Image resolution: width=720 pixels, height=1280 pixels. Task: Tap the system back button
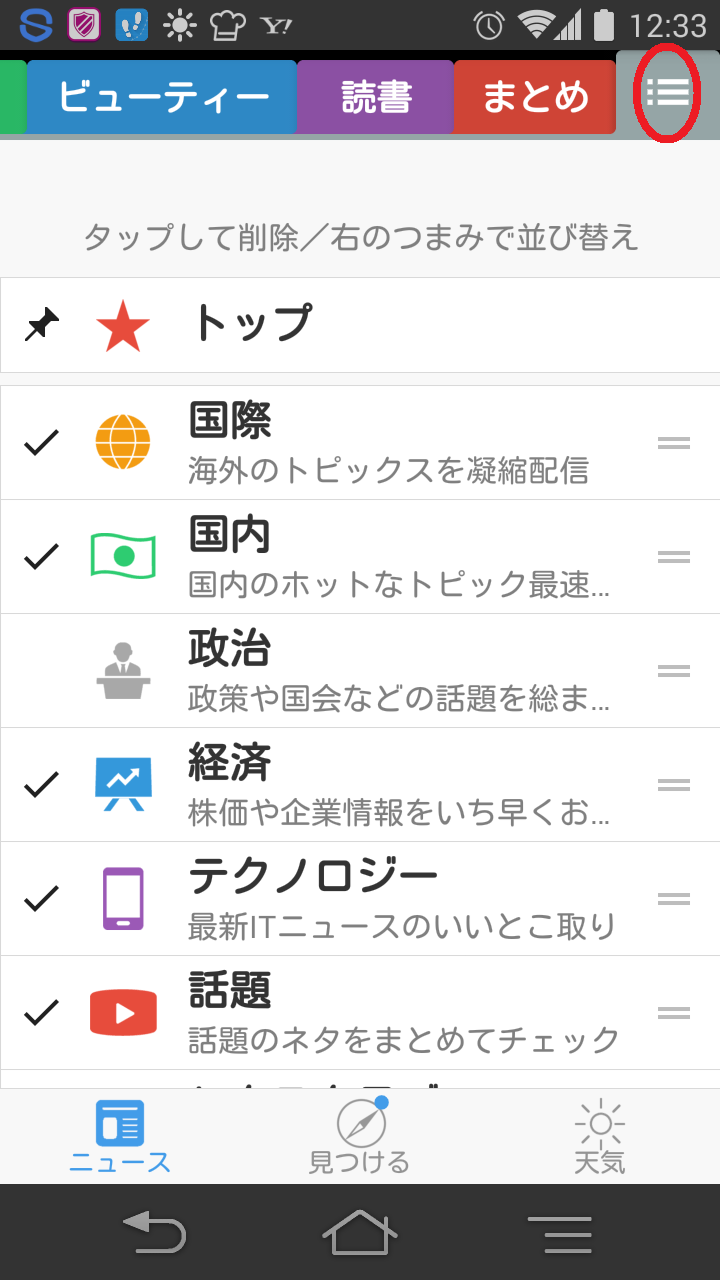click(x=154, y=1232)
